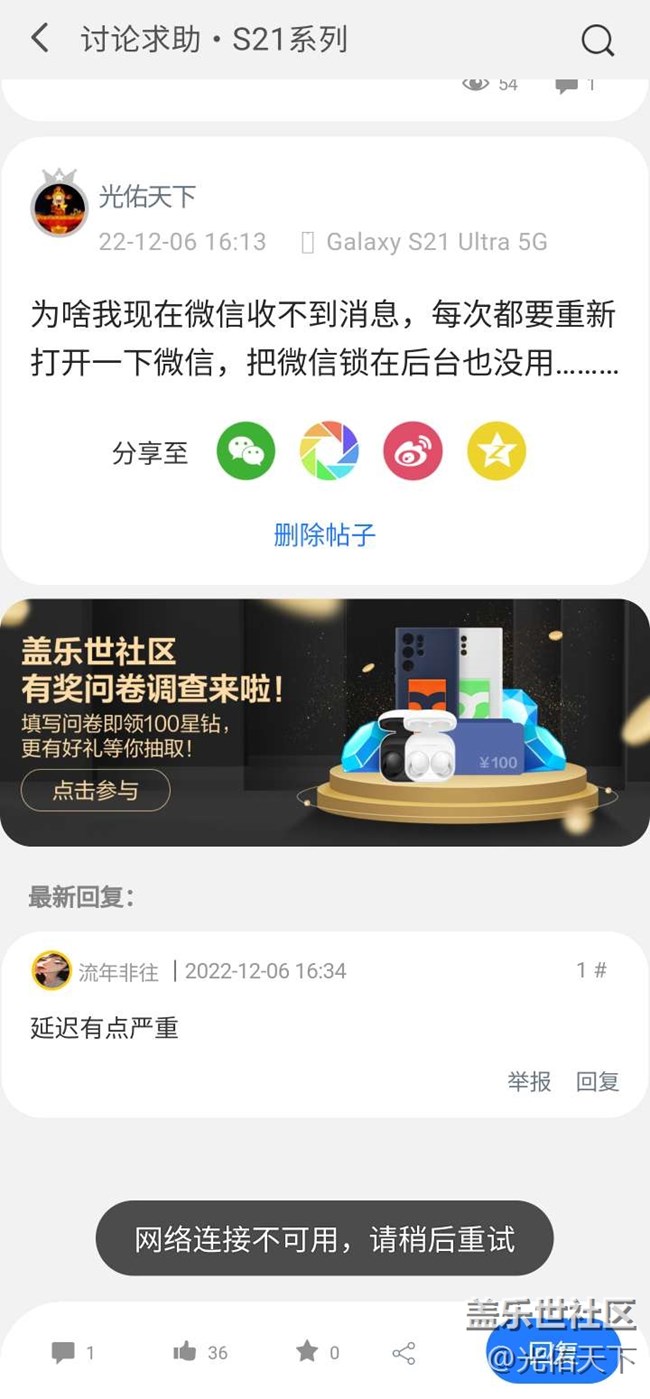
Task: Tap the blue 回复 button to write a reply
Action: pos(553,1351)
